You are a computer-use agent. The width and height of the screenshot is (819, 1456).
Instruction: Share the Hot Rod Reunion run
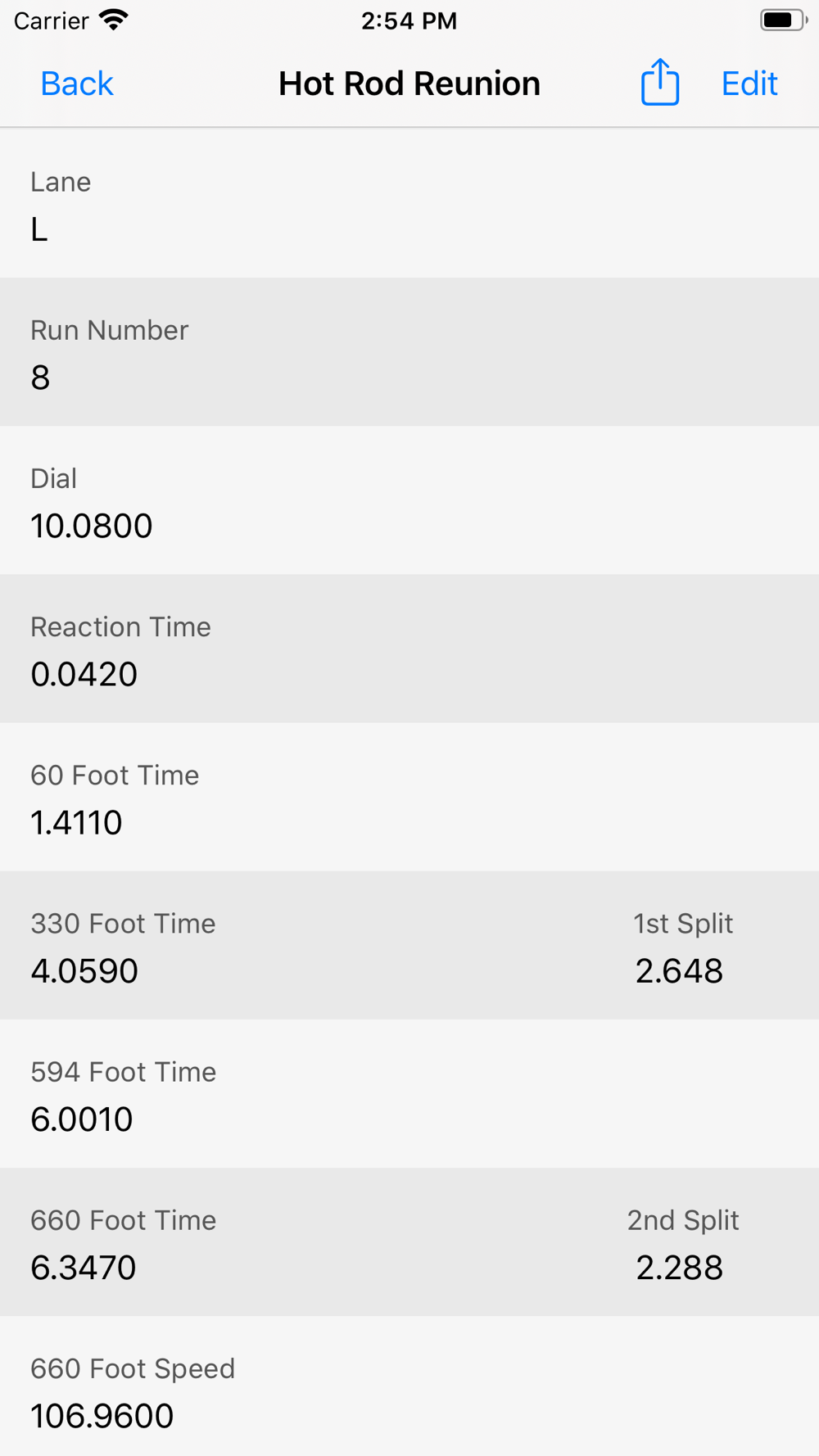tap(660, 82)
